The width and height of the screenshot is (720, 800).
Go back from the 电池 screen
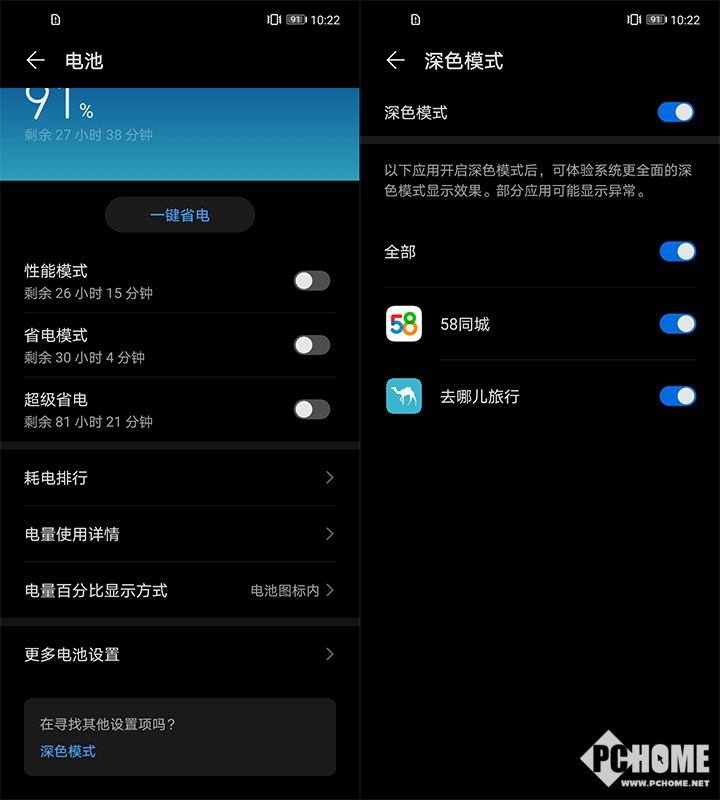pyautogui.click(x=36, y=61)
